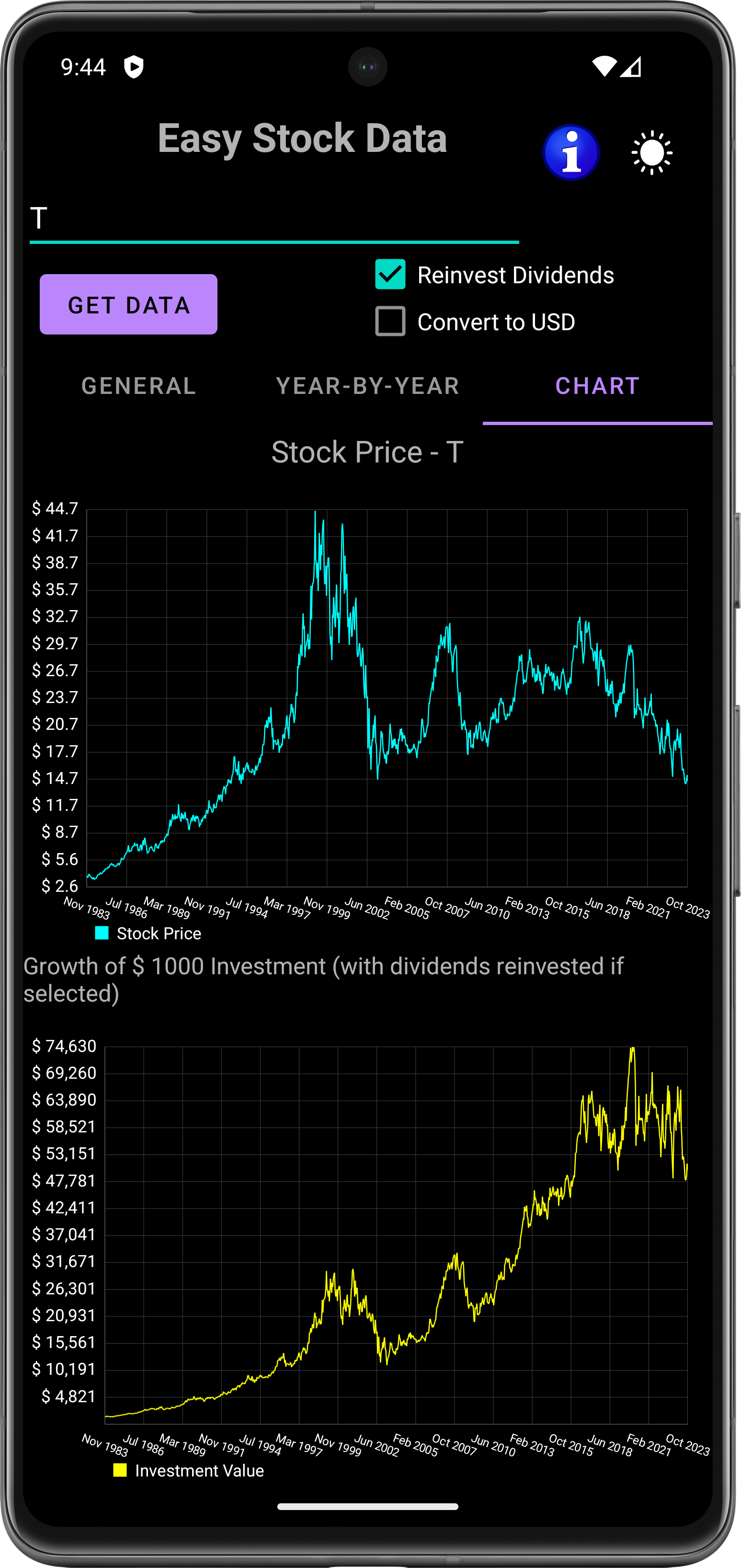Open the info icon
The width and height of the screenshot is (741, 1568).
coord(570,153)
